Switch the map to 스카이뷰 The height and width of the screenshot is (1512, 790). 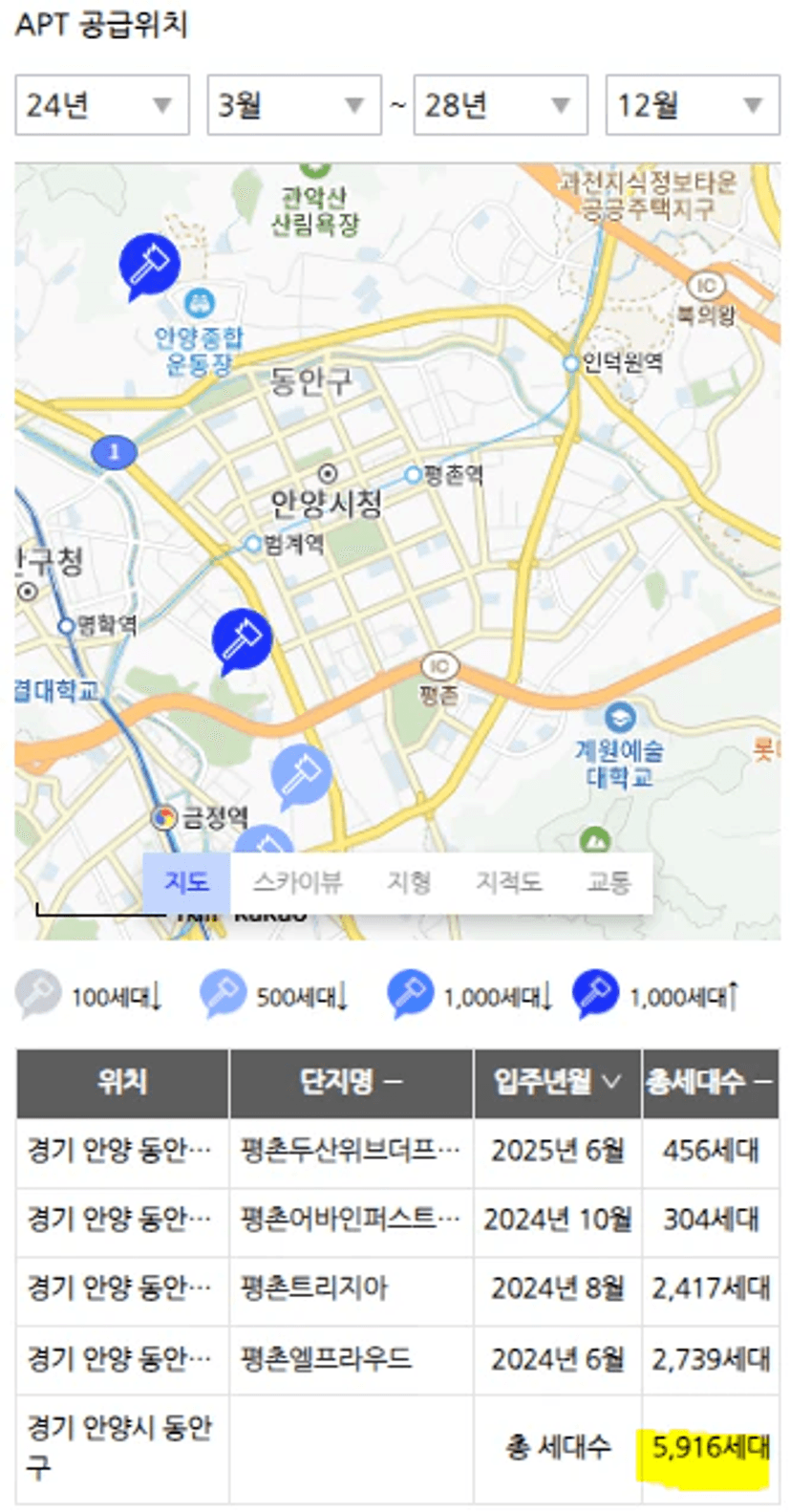[x=297, y=882]
